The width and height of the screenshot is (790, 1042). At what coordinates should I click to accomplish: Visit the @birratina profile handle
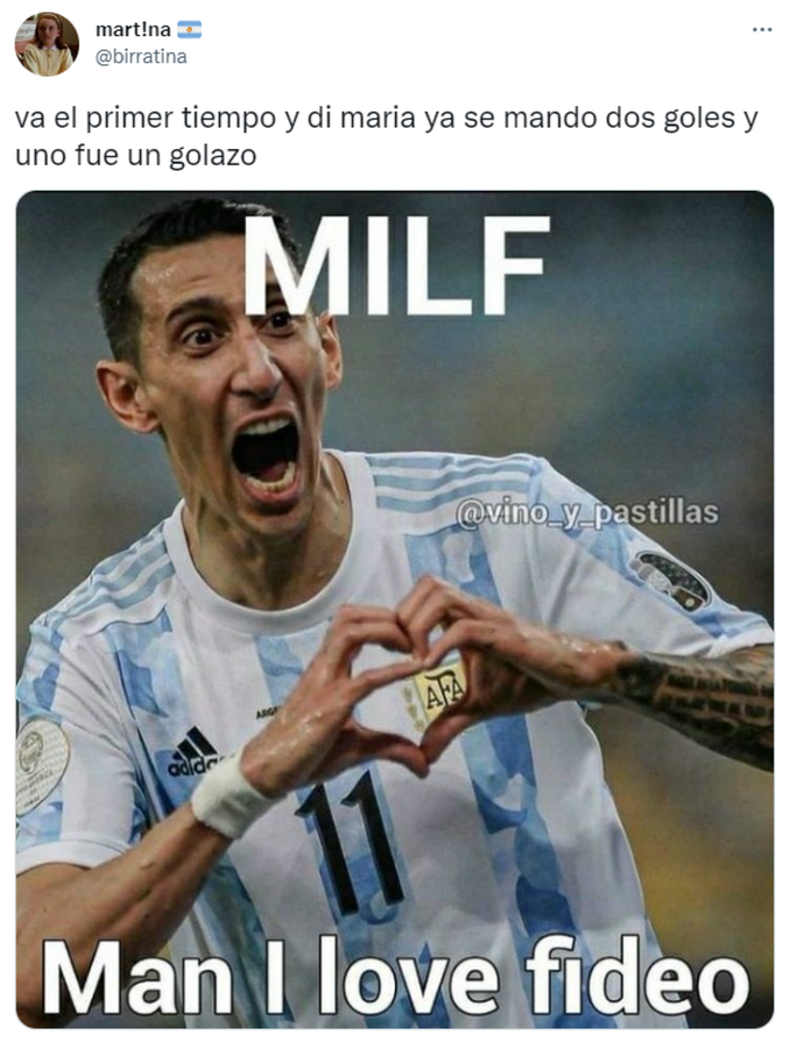click(141, 57)
